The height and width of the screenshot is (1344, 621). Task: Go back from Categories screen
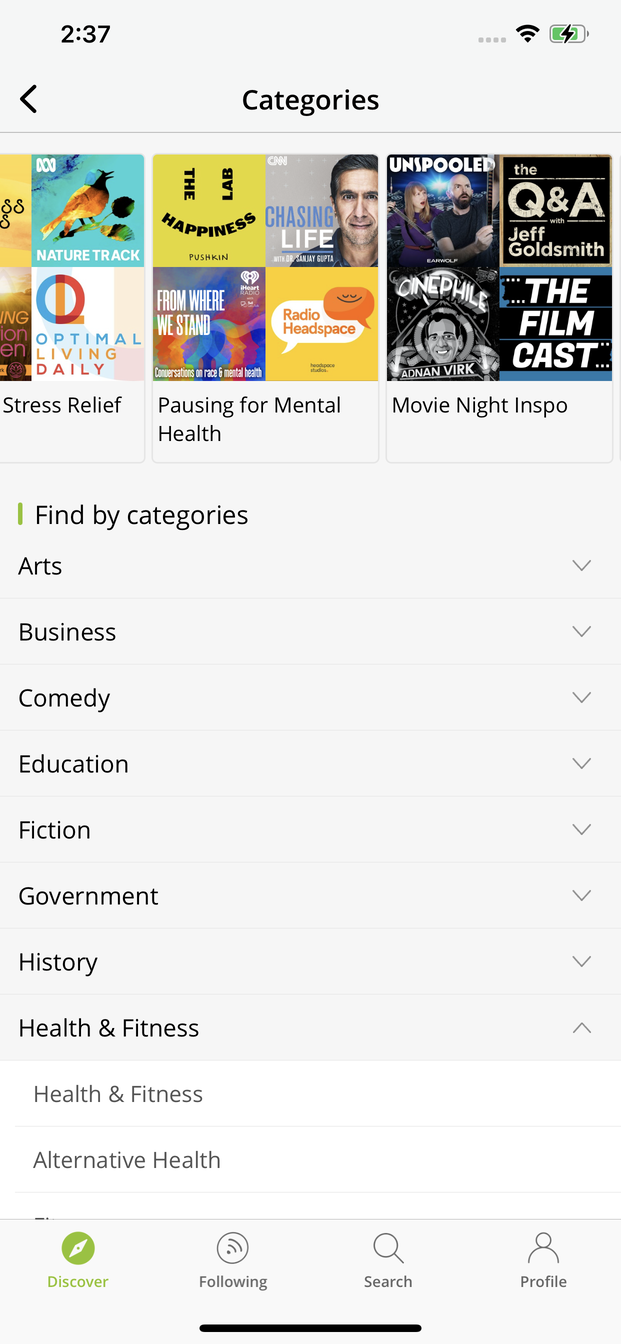pyautogui.click(x=29, y=100)
